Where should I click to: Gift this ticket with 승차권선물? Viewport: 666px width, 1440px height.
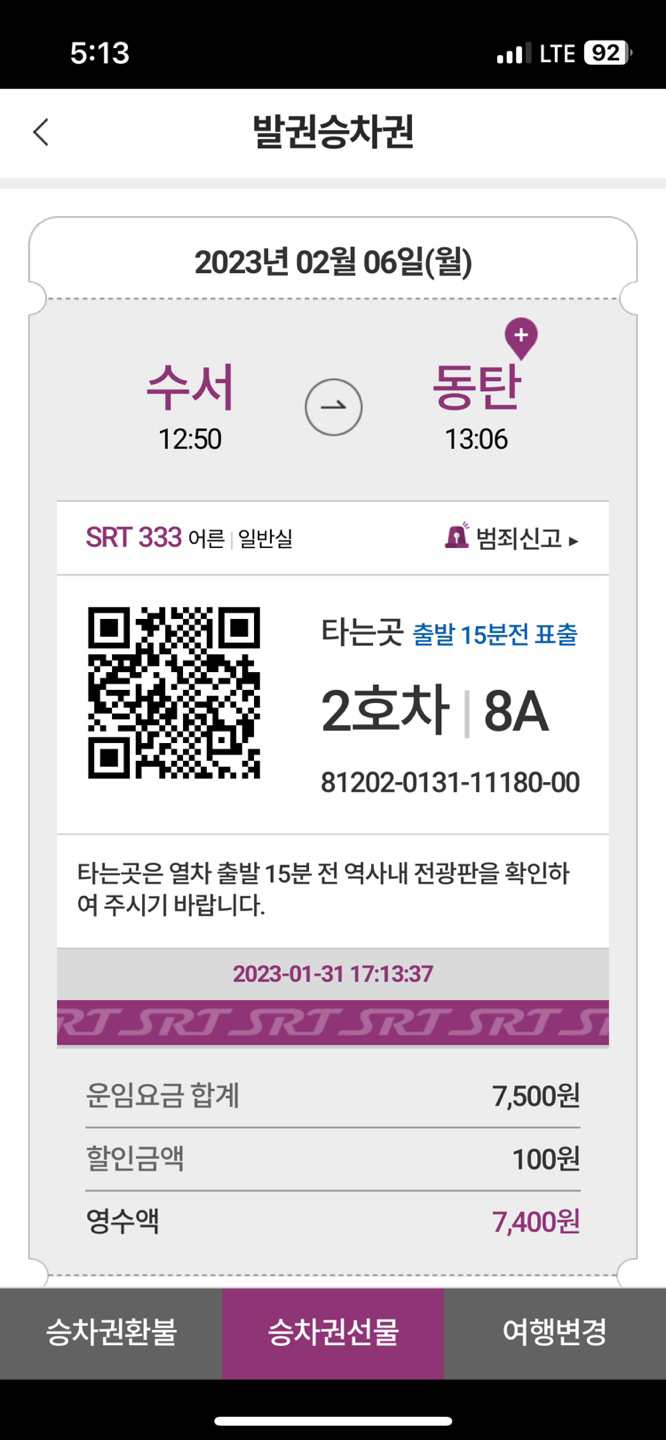pos(333,1332)
